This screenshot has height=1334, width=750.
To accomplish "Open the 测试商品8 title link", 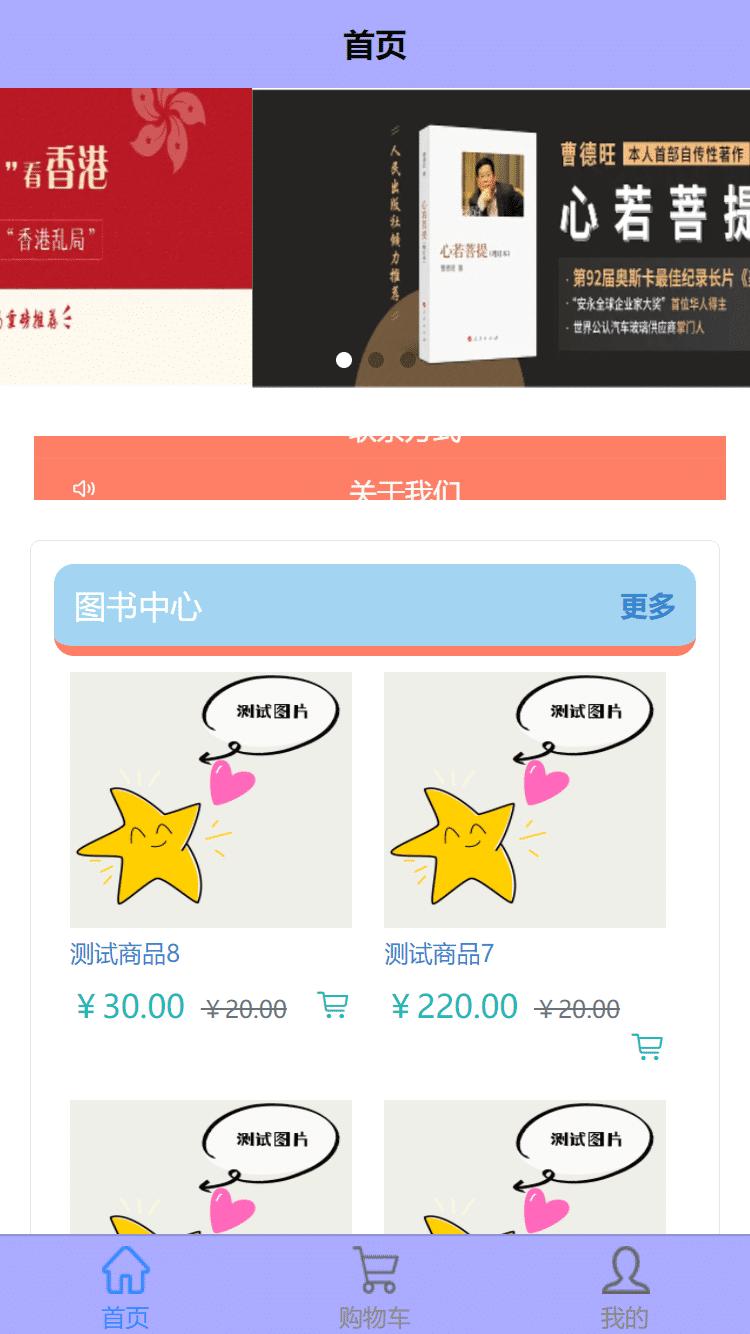I will pyautogui.click(x=125, y=954).
